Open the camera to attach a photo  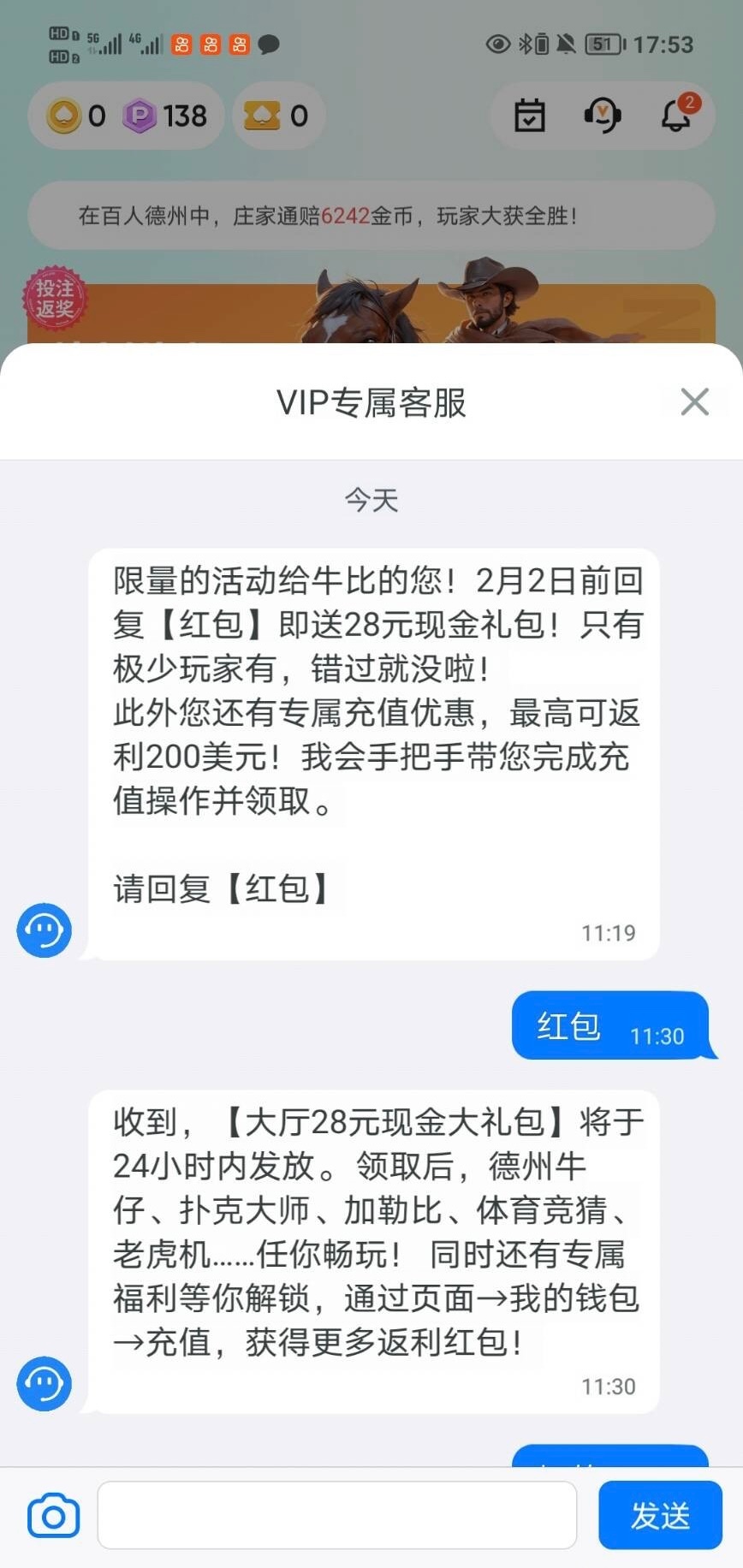pos(53,1516)
